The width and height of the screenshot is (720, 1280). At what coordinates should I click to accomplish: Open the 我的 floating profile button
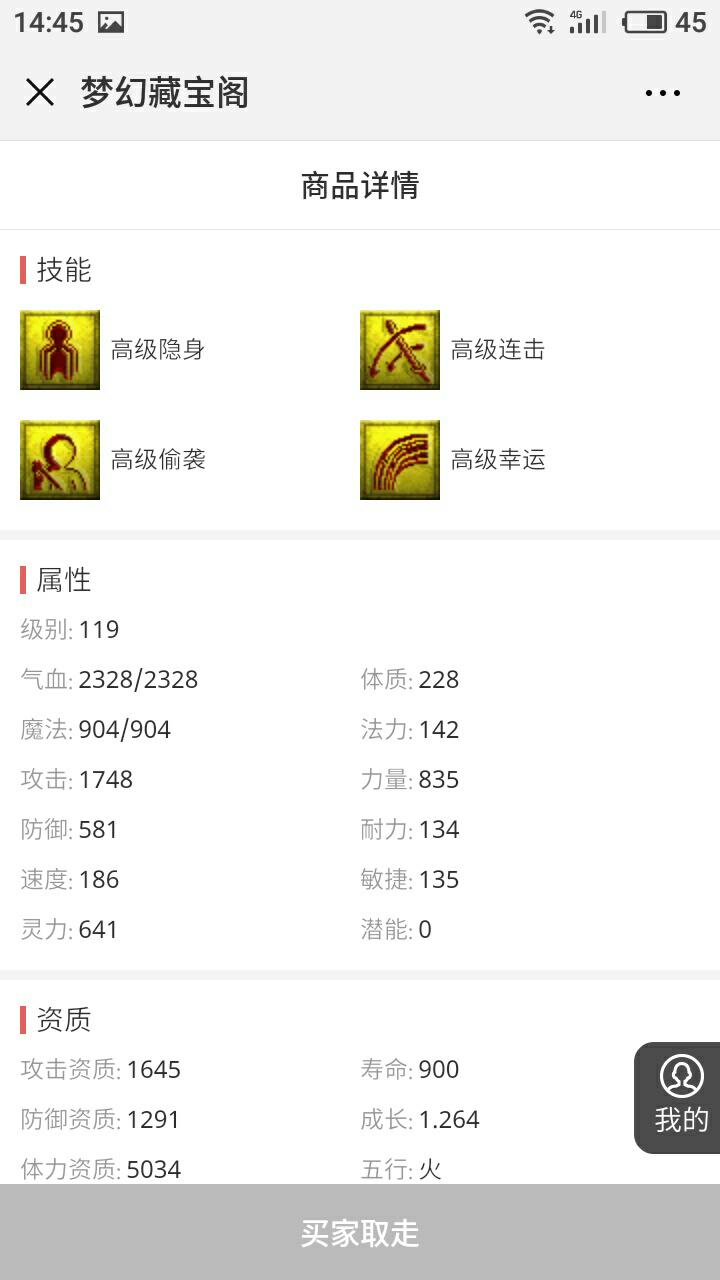tap(681, 1097)
